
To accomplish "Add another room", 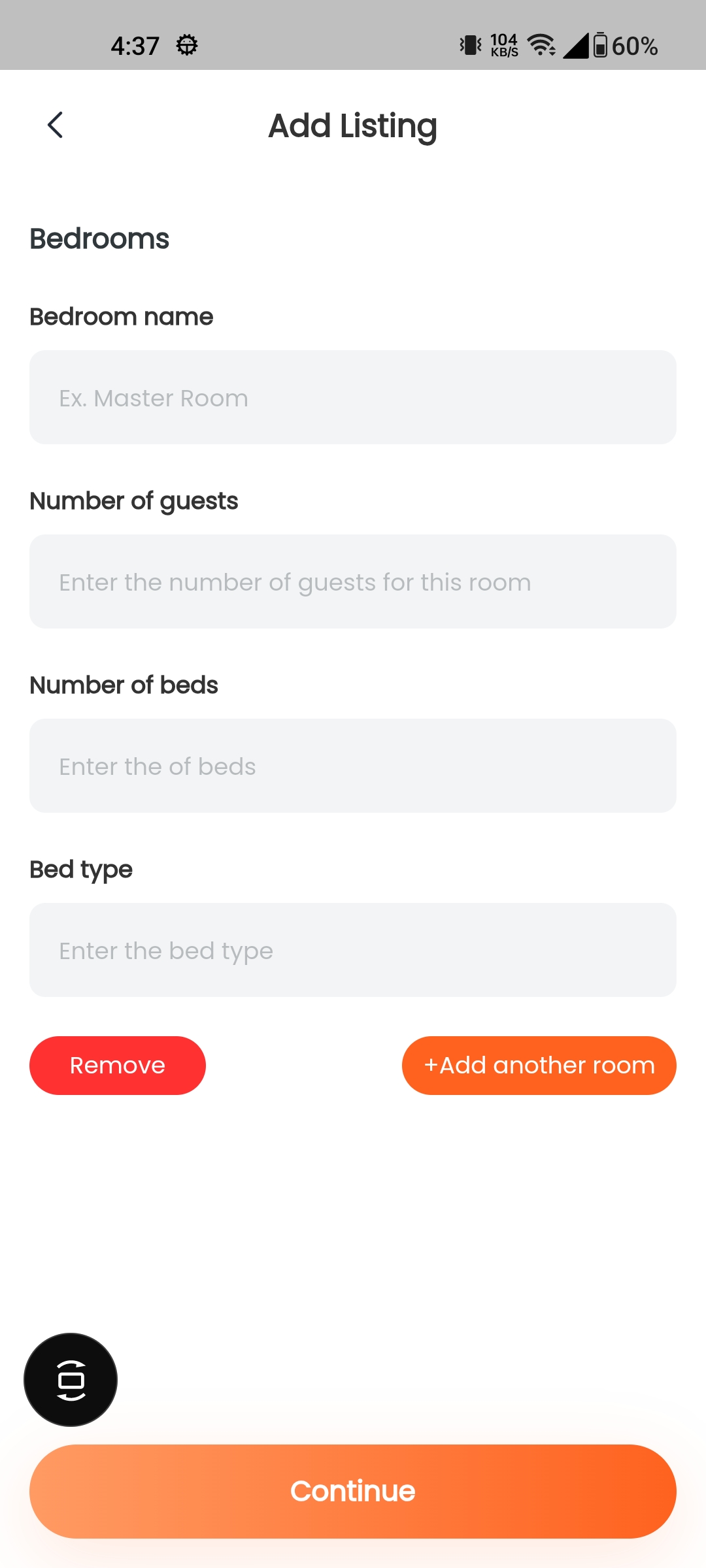I will 539,1066.
